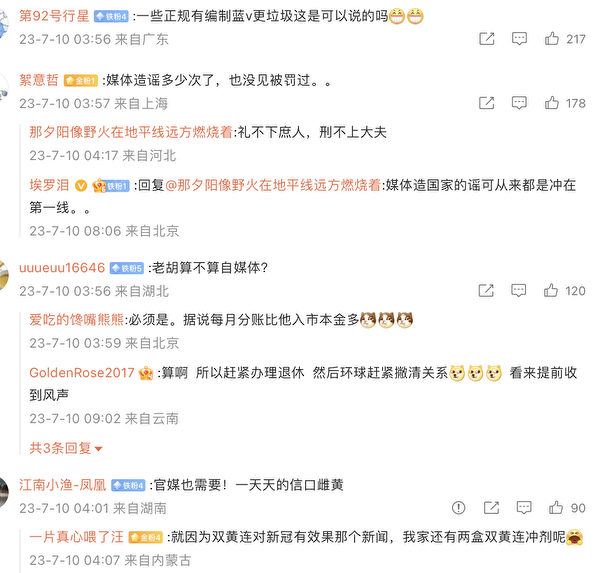Viewport: 600px width, 573px height.
Task: Open the profile of replier 埃罗泪
Action: coord(51,185)
